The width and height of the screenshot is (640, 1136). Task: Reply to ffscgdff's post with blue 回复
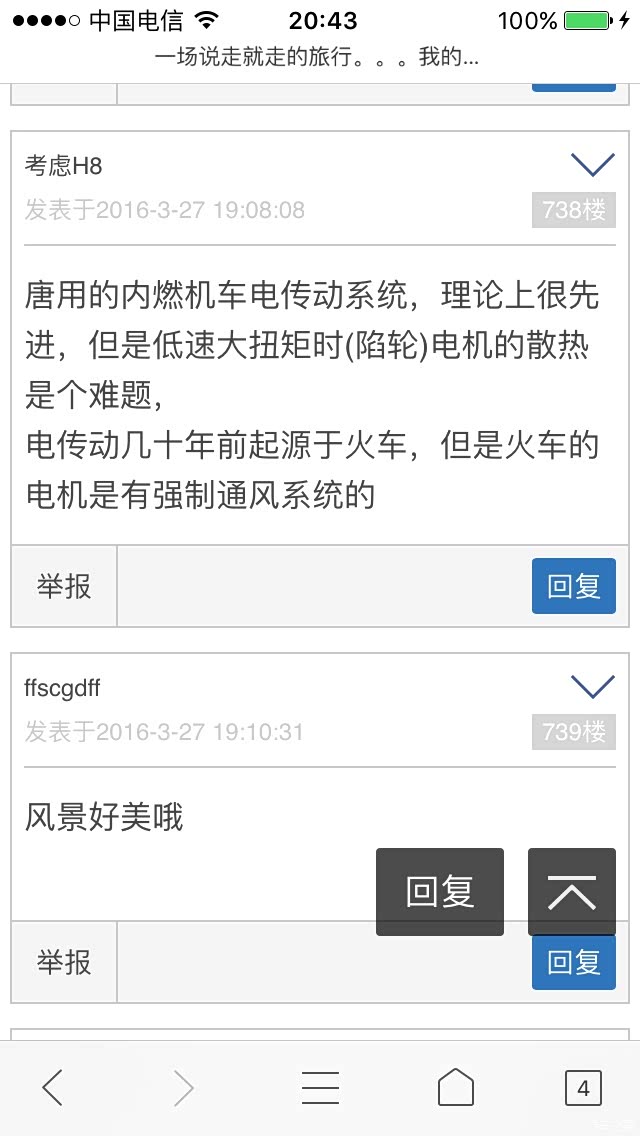pyautogui.click(x=573, y=963)
